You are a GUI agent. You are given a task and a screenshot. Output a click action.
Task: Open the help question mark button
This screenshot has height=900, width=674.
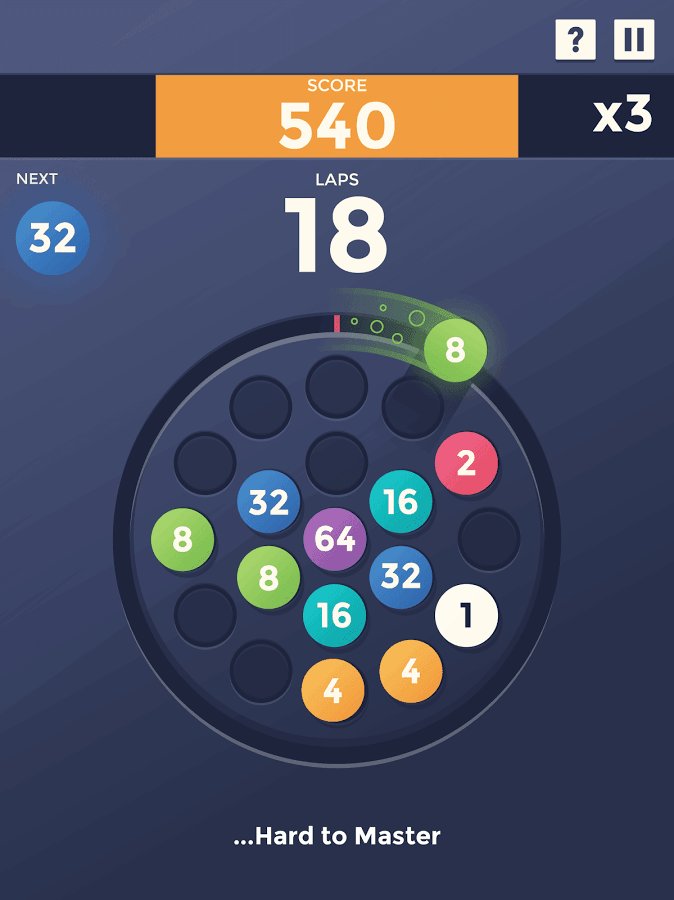(575, 40)
